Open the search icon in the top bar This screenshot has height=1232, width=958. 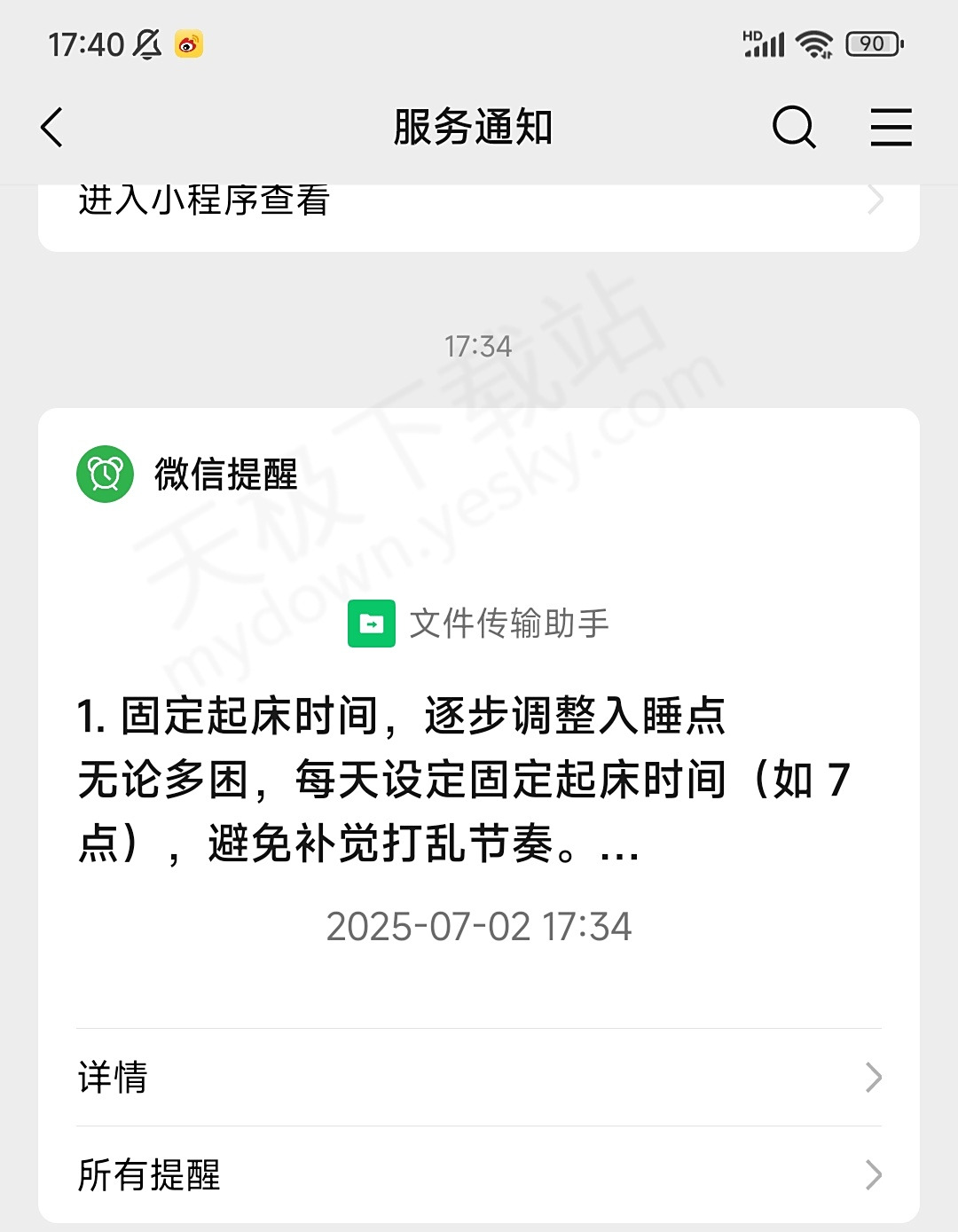coord(794,128)
